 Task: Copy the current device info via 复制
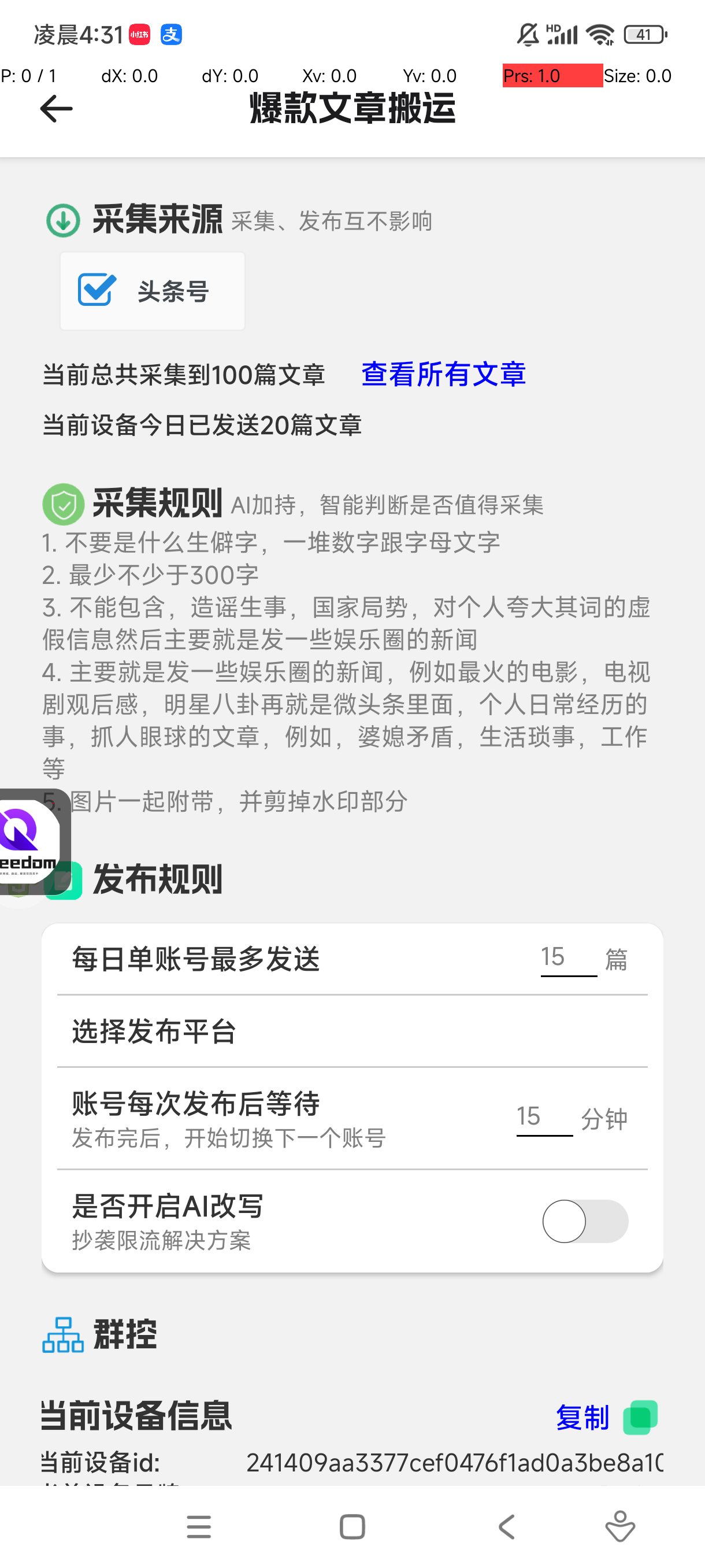pos(582,1418)
